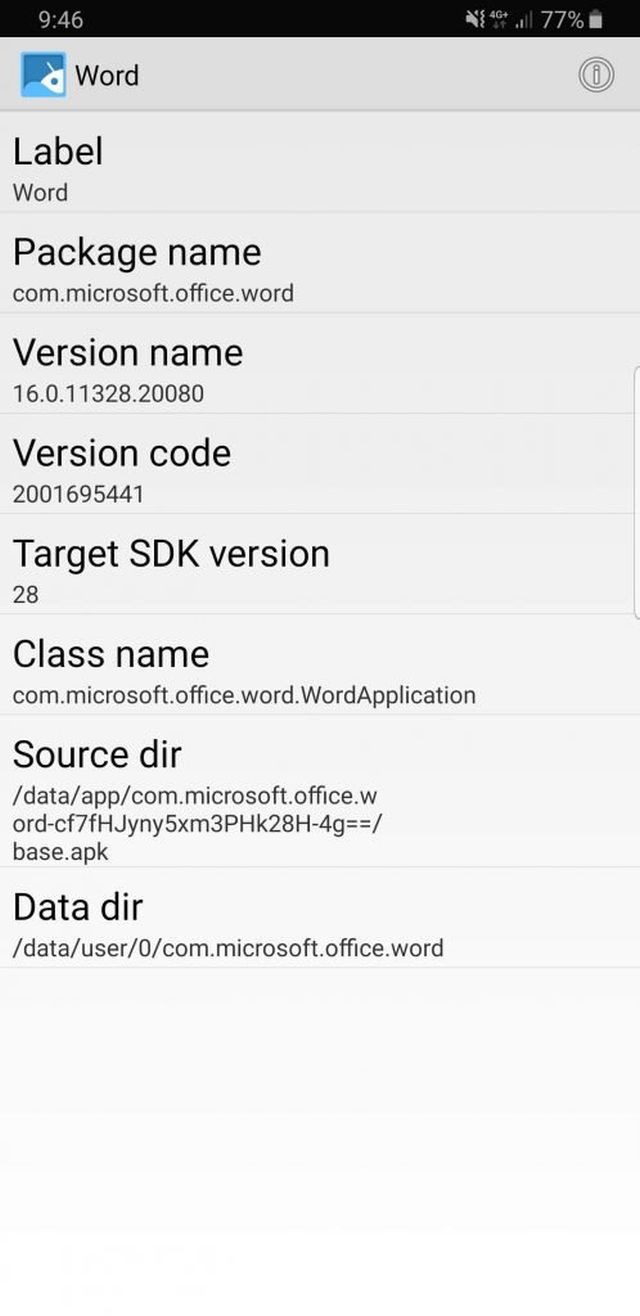Open the Source dir row

coord(320,797)
